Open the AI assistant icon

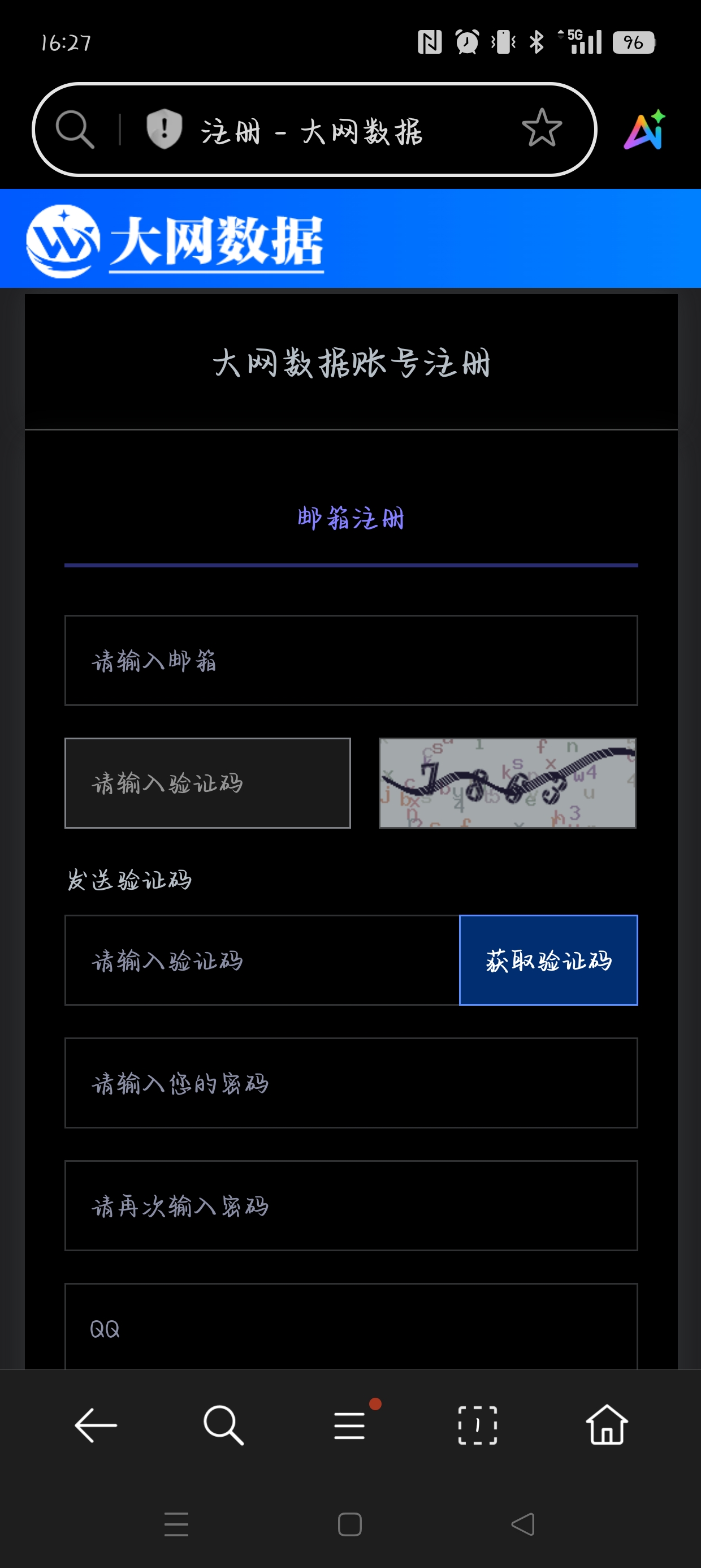(x=645, y=130)
